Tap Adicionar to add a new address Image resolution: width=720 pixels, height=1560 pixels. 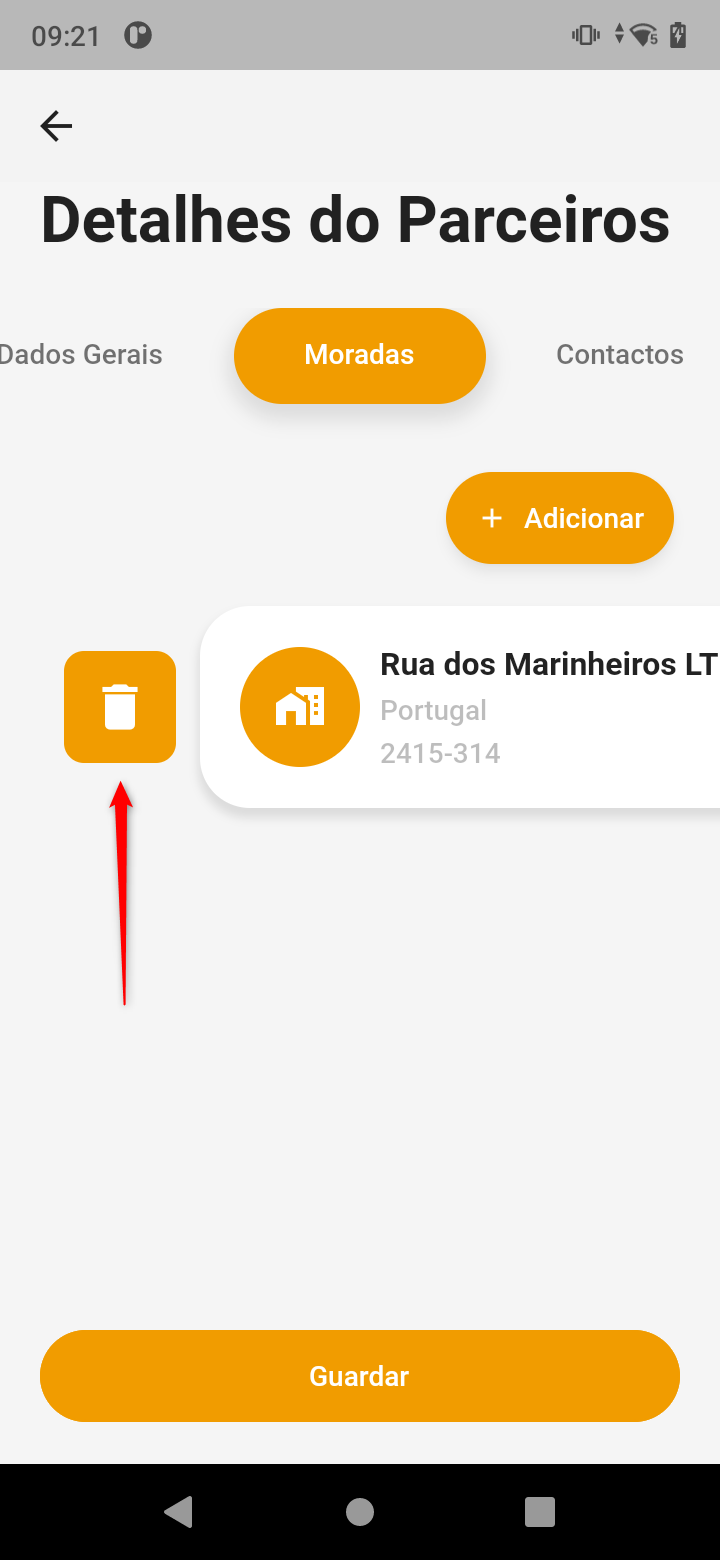tap(560, 518)
